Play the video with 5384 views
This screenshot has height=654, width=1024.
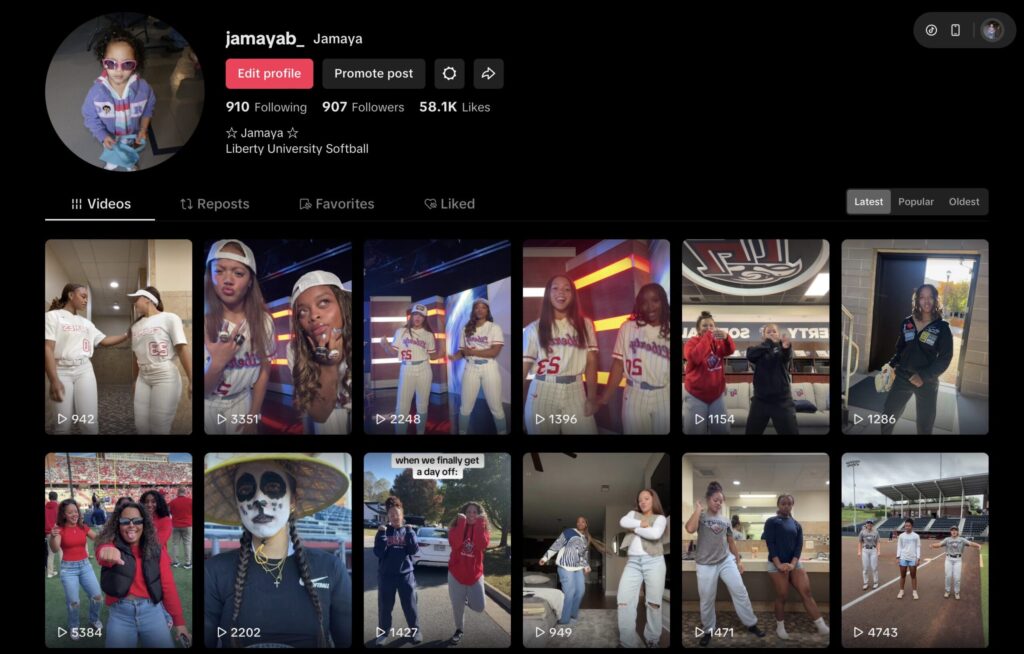(x=118, y=550)
